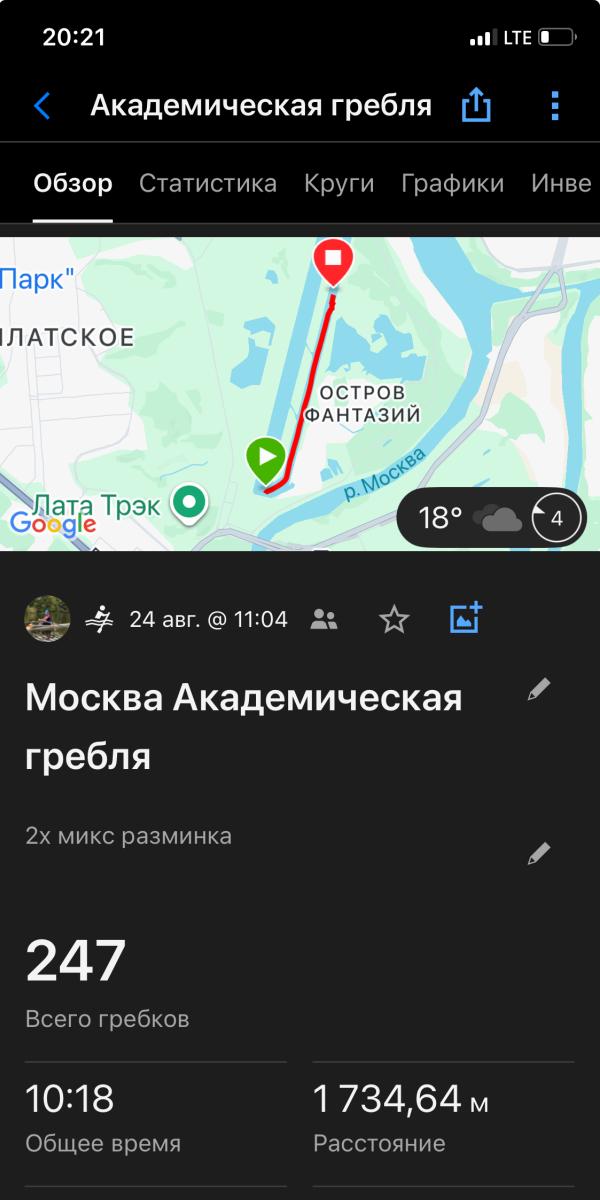This screenshot has height=1200, width=600.
Task: Go back using the top-left arrow
Action: tap(42, 105)
